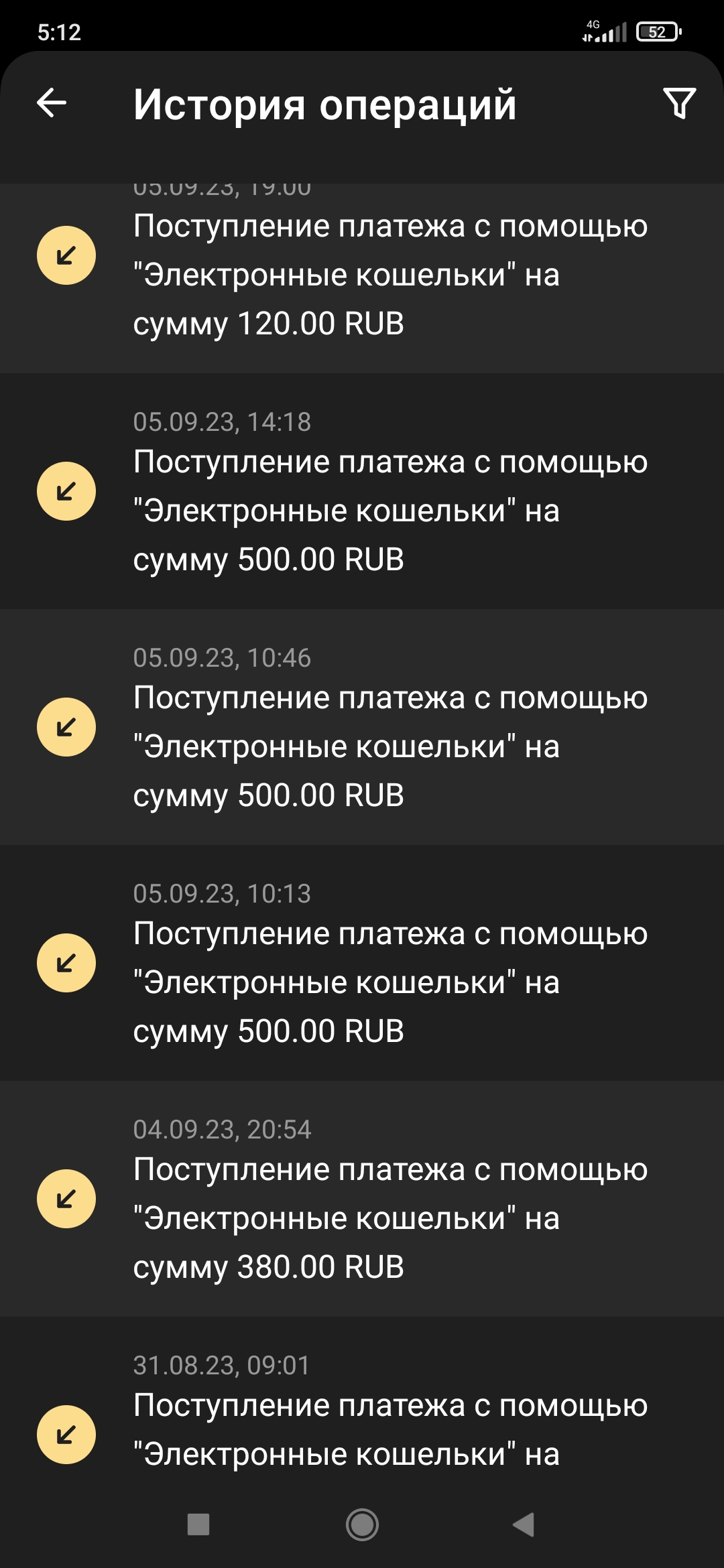Go to the system home screen
Image resolution: width=724 pixels, height=1568 pixels.
(362, 1525)
